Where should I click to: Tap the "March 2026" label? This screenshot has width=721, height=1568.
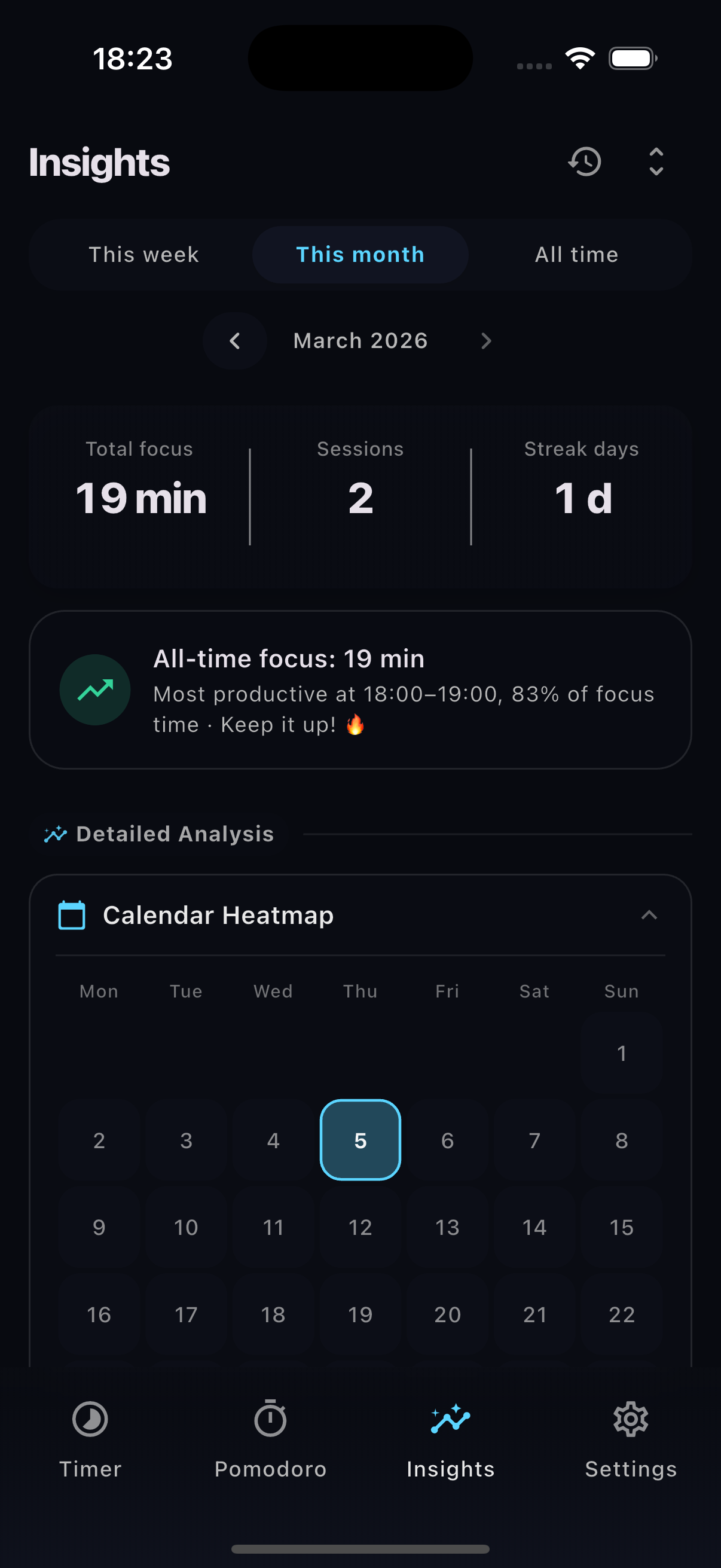click(x=361, y=341)
